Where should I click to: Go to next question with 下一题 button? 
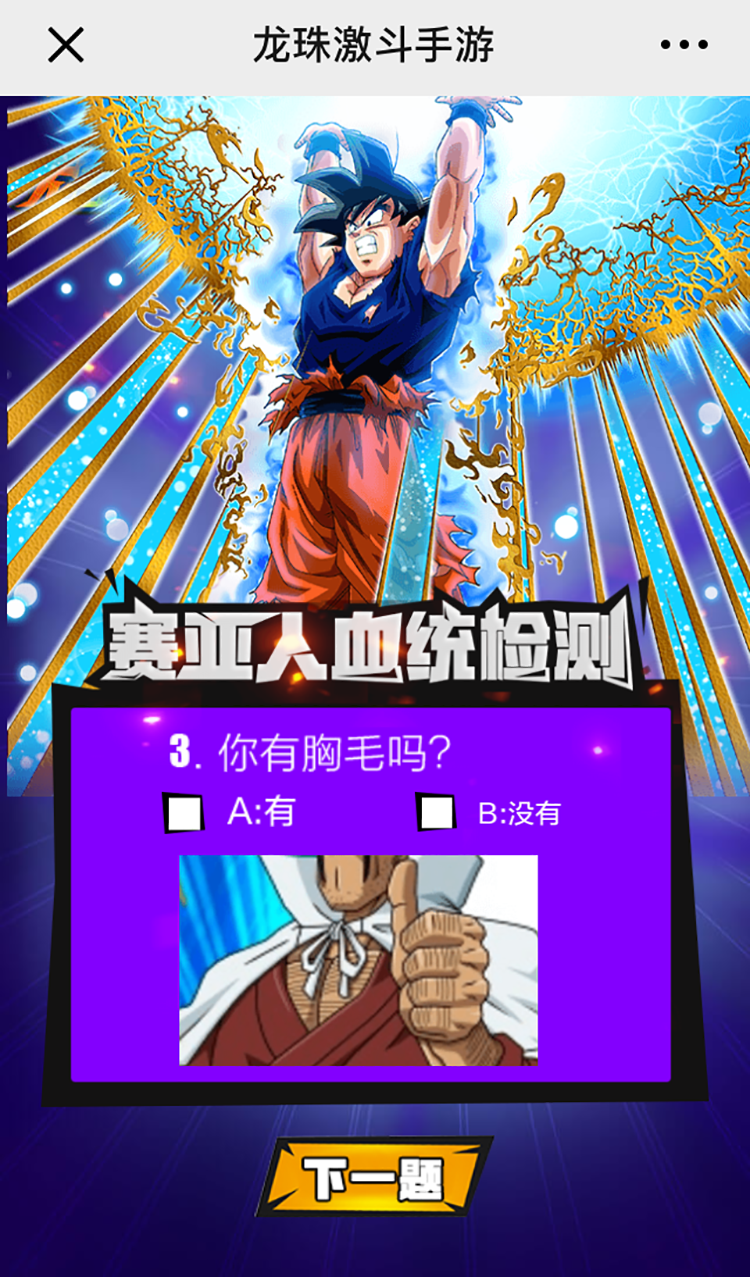[x=374, y=1178]
